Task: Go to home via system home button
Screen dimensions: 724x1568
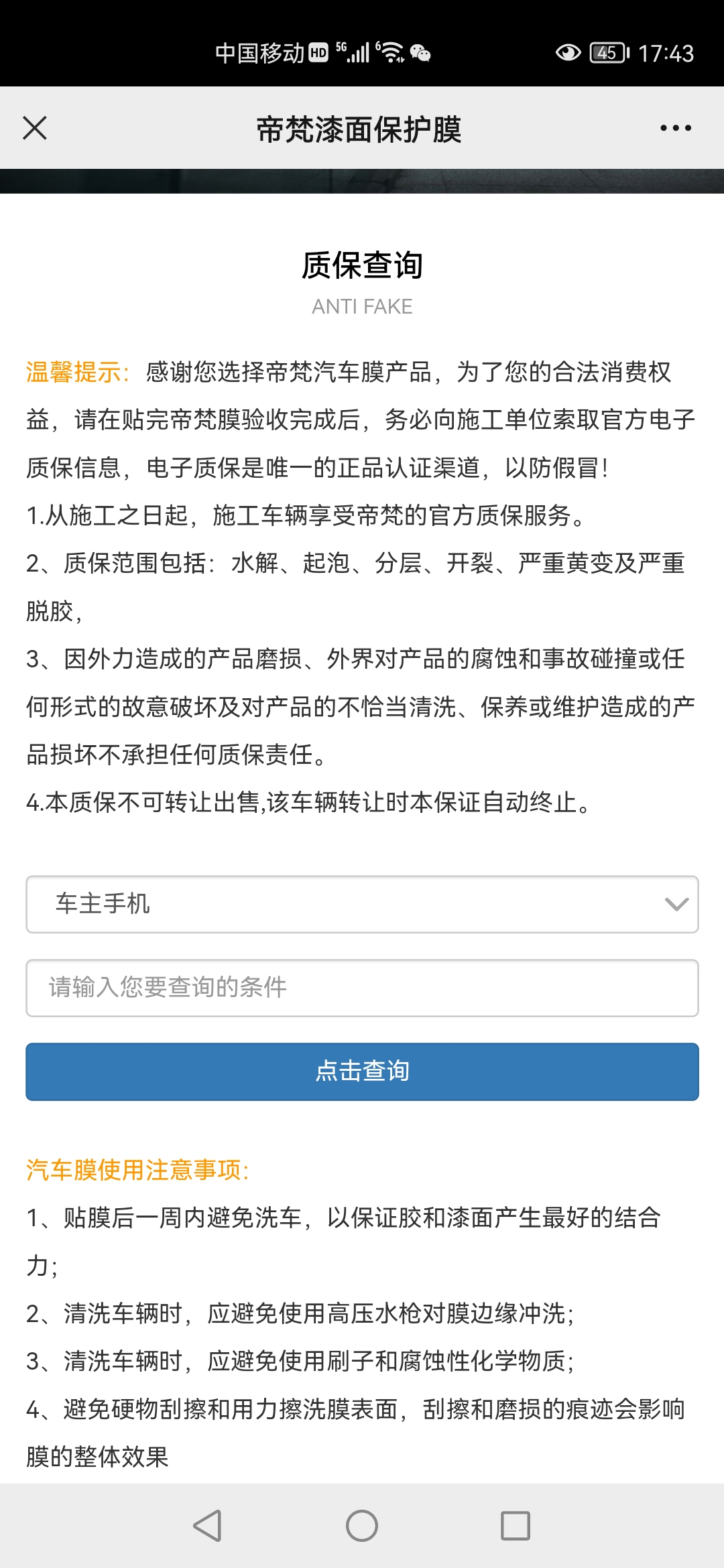Action: 362,1526
